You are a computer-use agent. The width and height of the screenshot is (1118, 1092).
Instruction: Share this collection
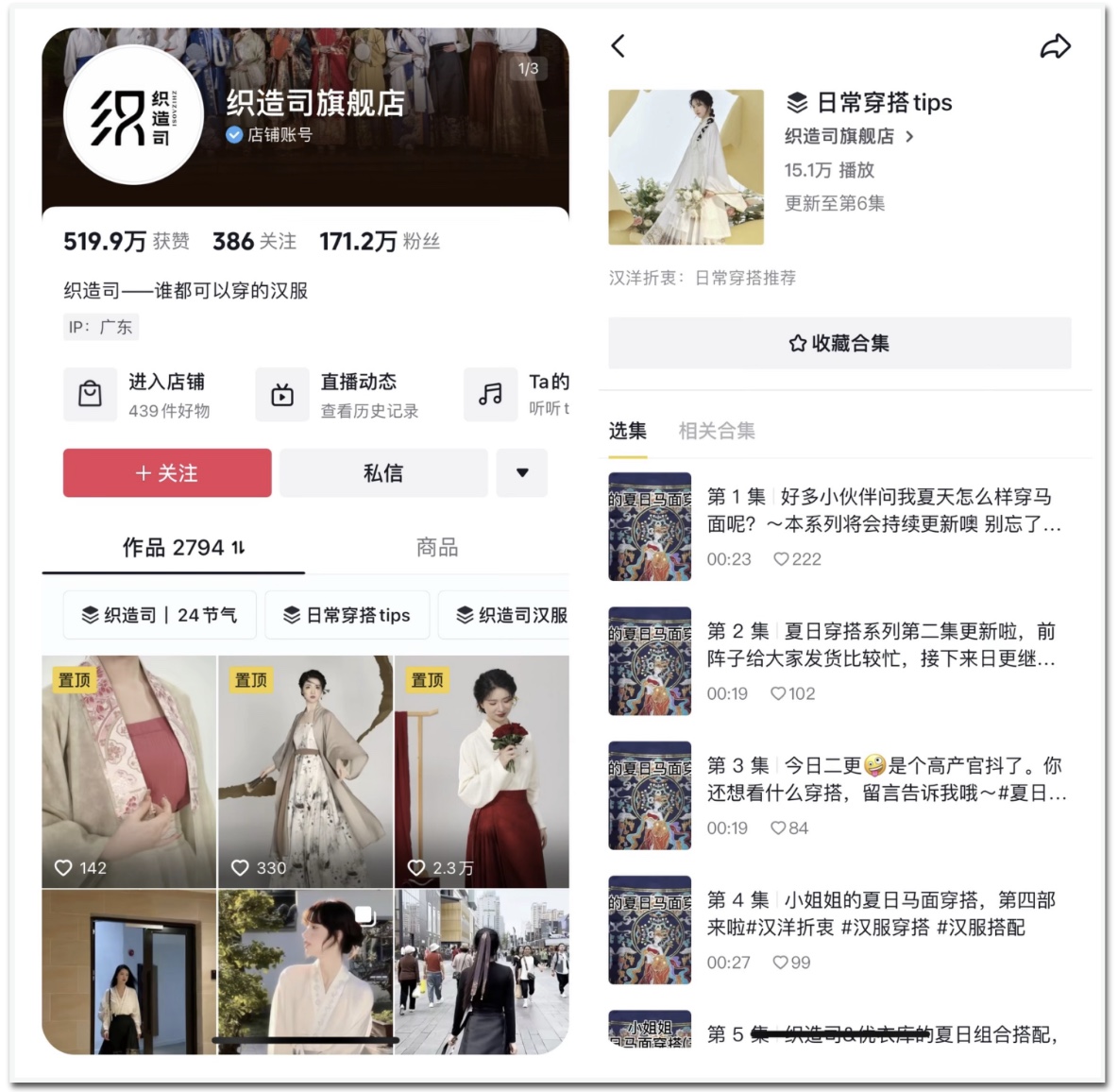coord(1055,45)
